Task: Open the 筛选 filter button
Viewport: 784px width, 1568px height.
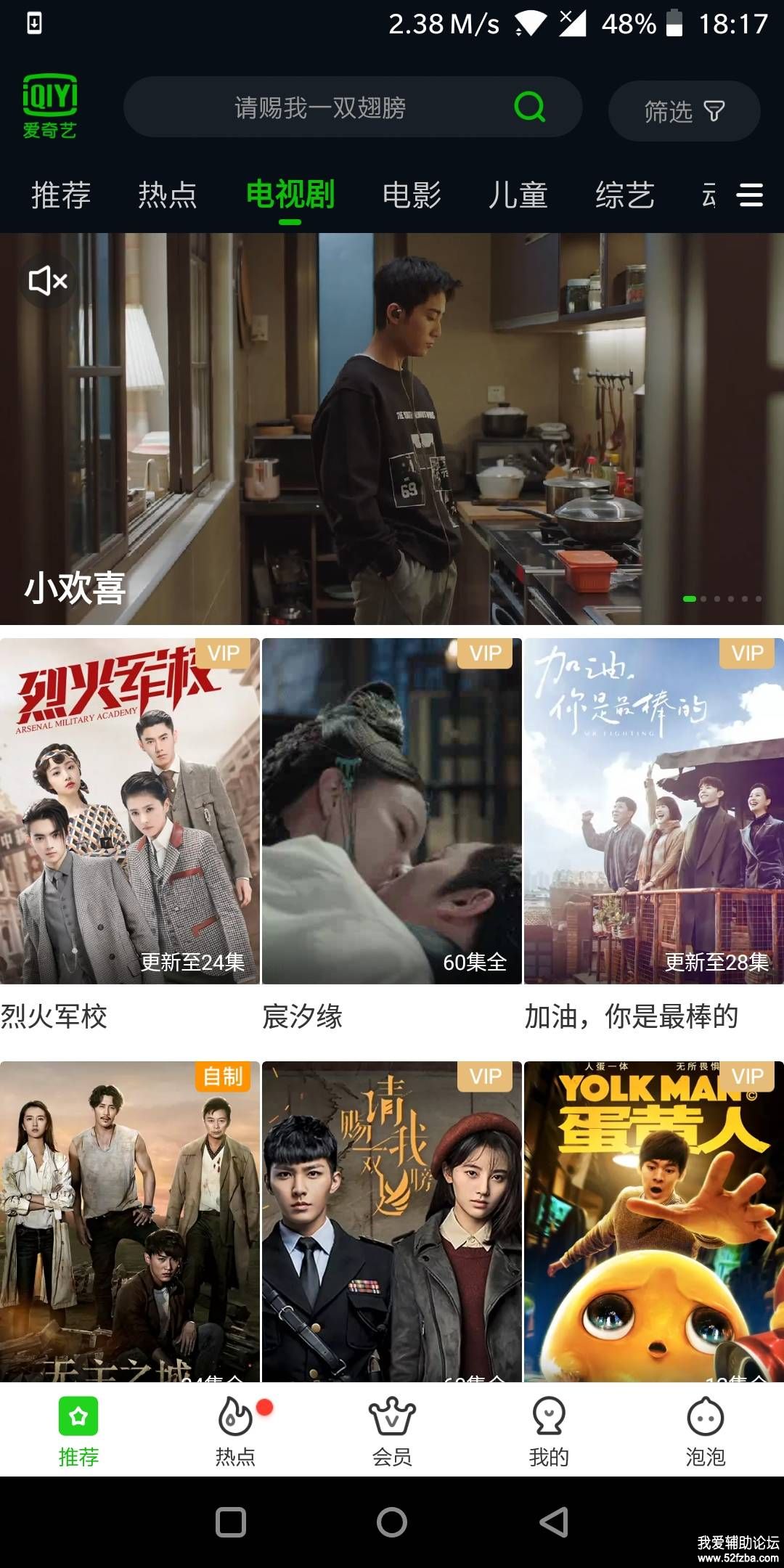Action: (x=684, y=111)
